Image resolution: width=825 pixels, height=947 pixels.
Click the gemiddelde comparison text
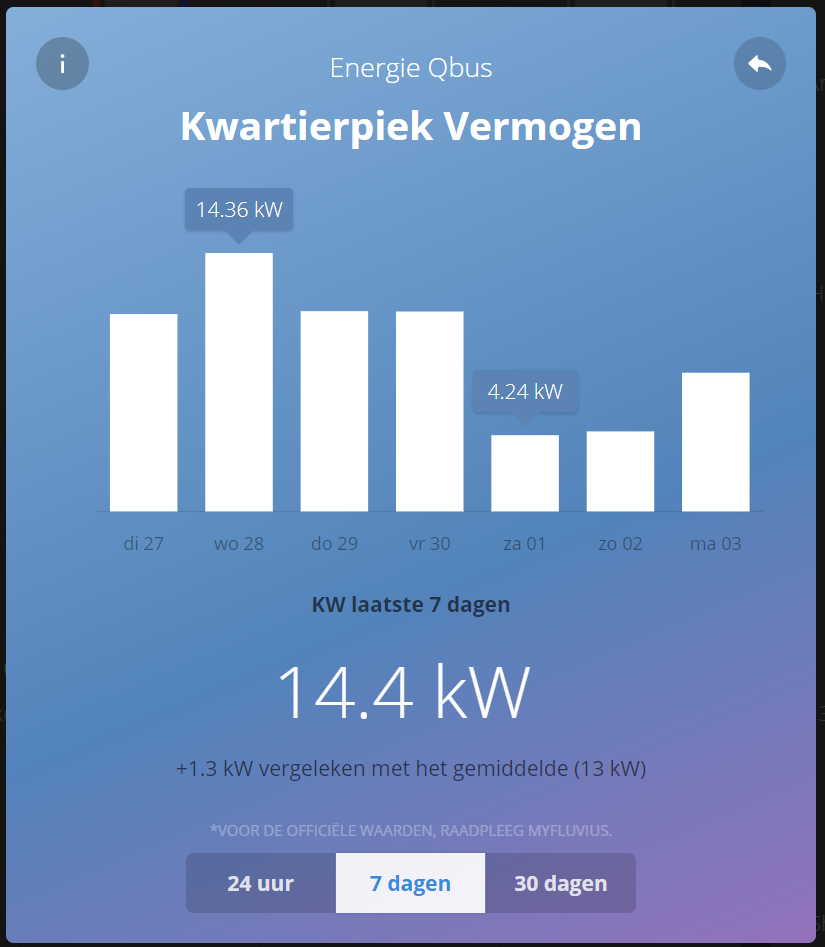click(410, 768)
